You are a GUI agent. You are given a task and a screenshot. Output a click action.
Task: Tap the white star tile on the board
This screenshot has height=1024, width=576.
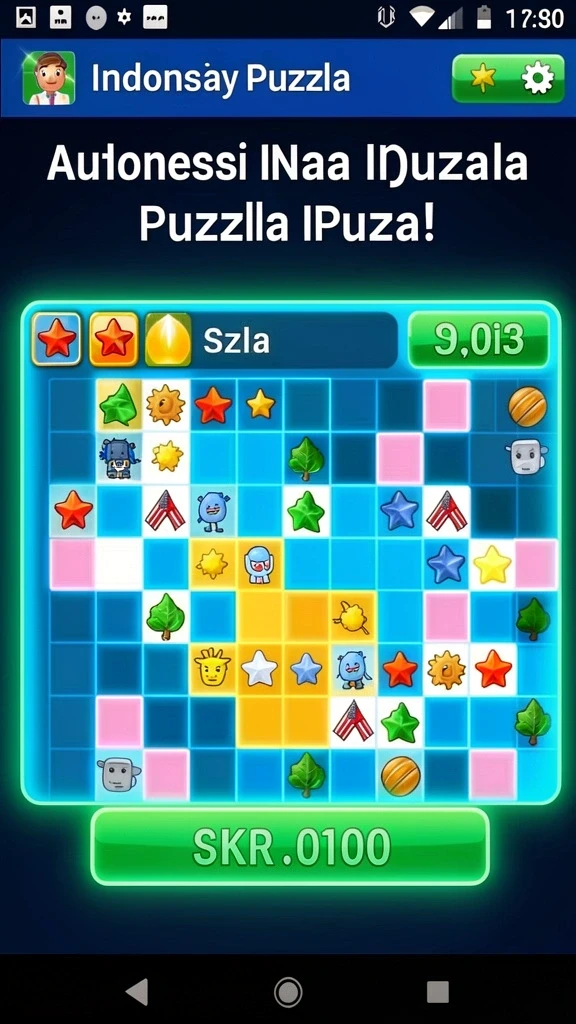click(x=259, y=669)
